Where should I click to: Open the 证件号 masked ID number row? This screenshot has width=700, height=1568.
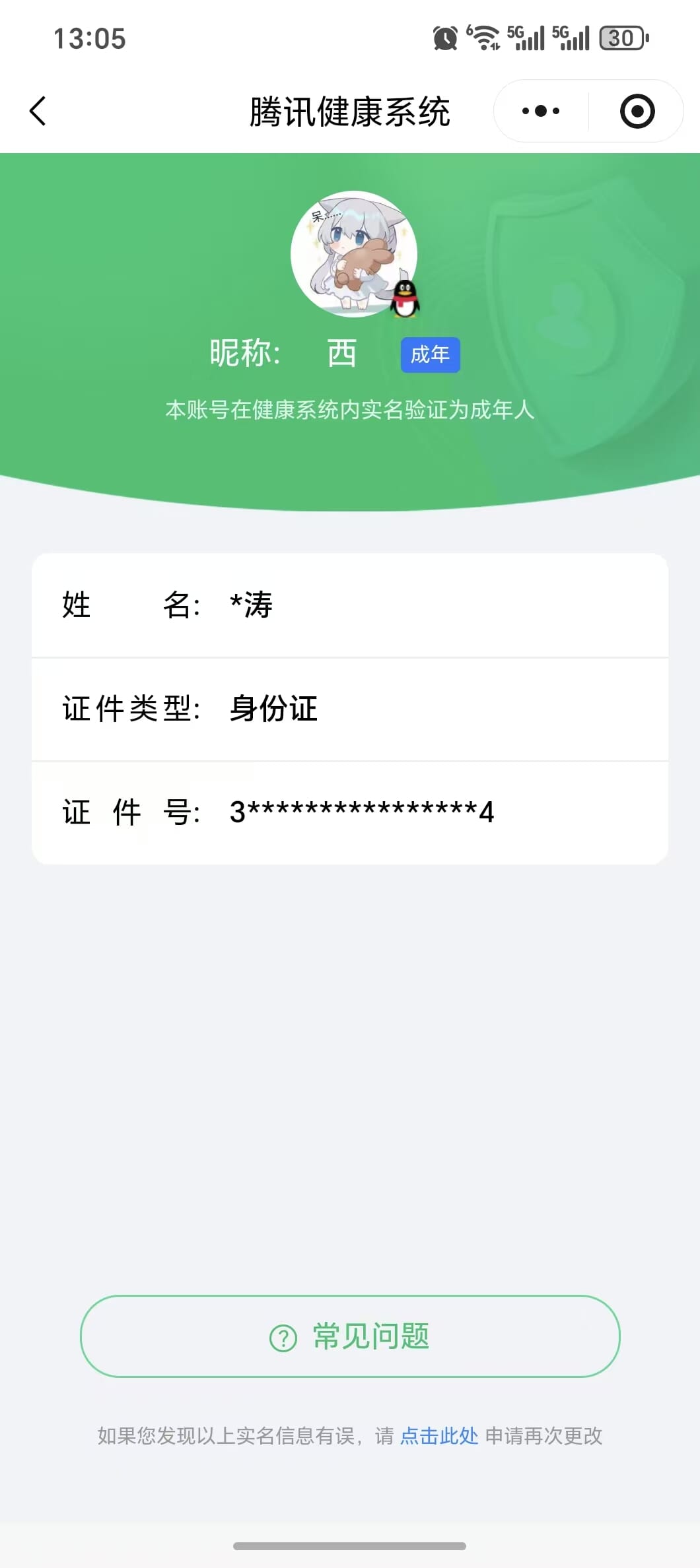click(x=350, y=812)
